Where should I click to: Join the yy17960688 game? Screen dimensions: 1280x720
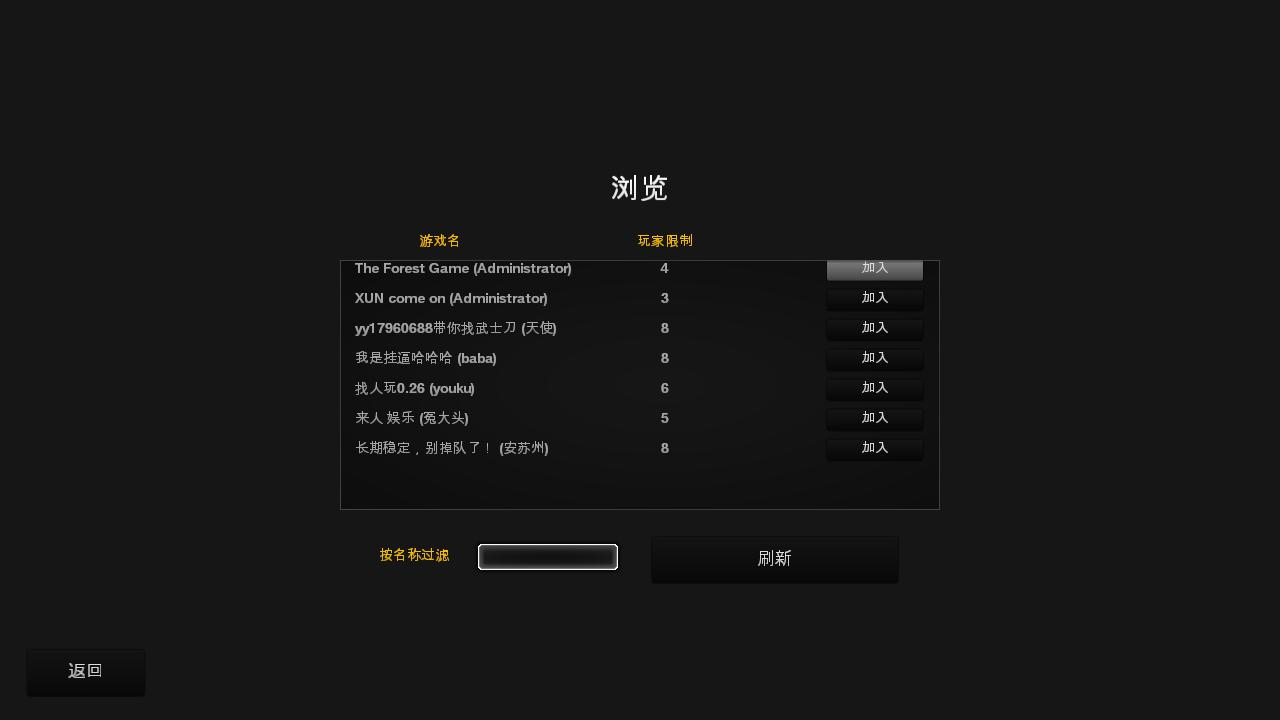[874, 328]
